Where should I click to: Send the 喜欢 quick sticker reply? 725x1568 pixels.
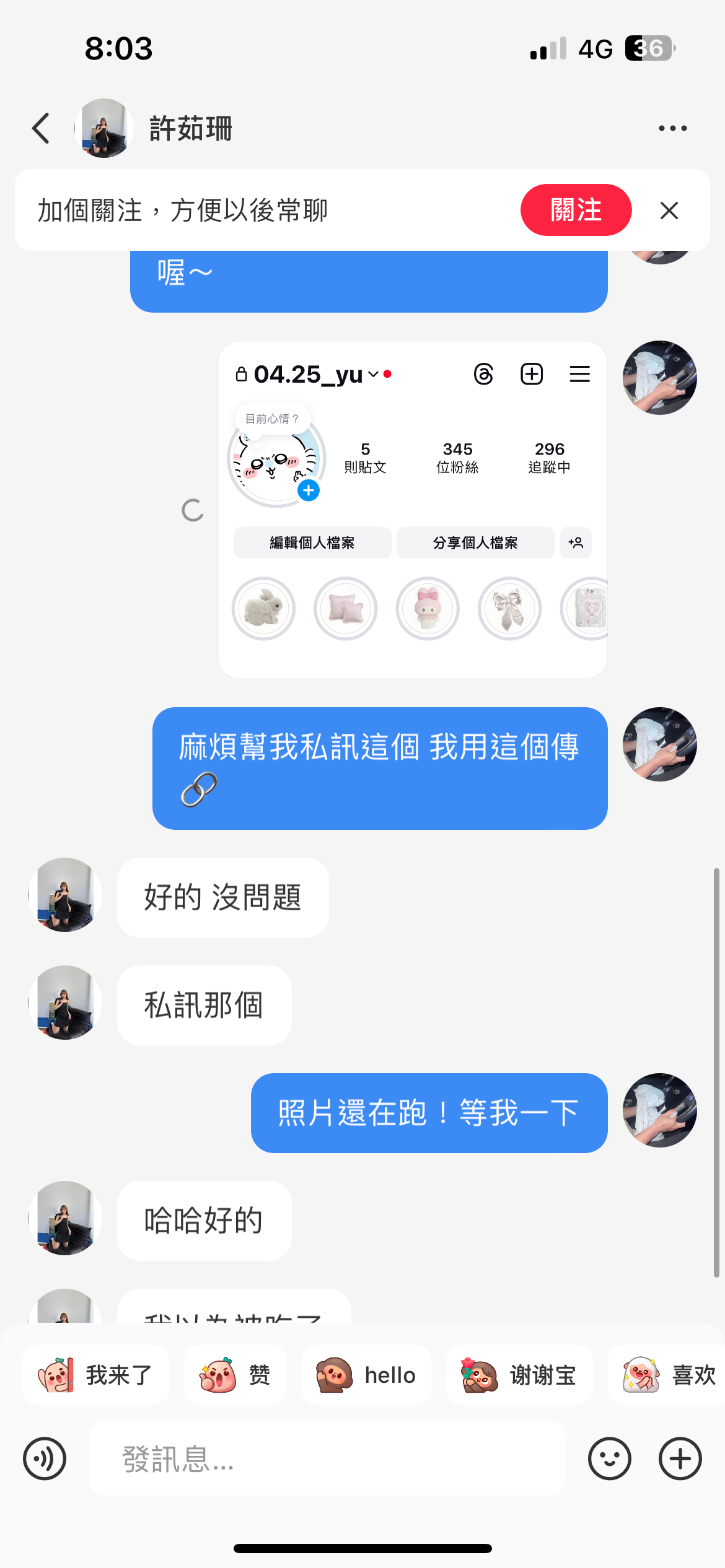click(x=669, y=1375)
